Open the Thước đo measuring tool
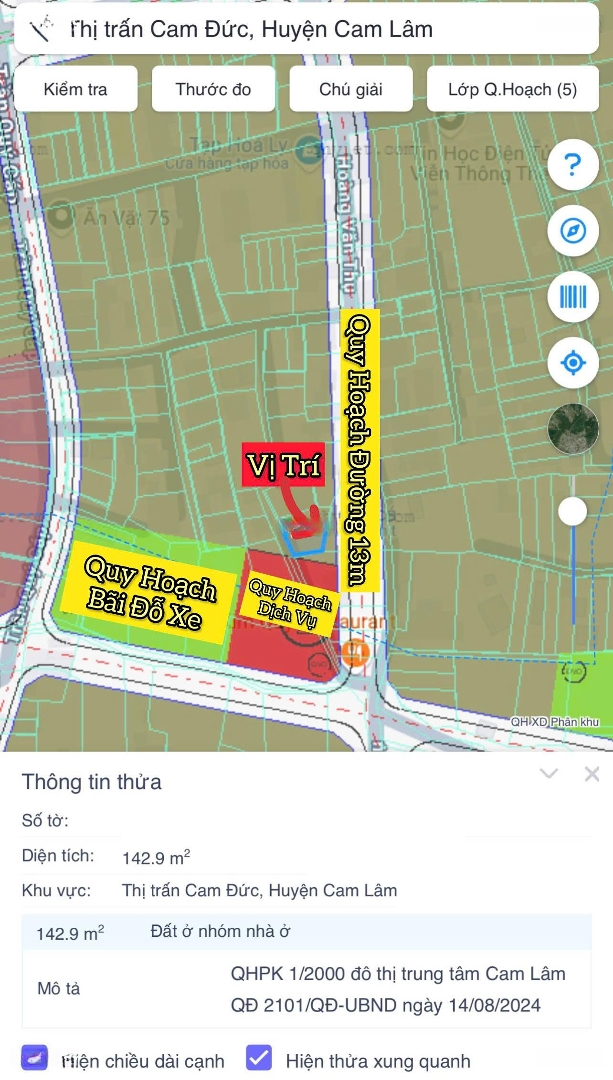The width and height of the screenshot is (613, 1080). coord(214,89)
